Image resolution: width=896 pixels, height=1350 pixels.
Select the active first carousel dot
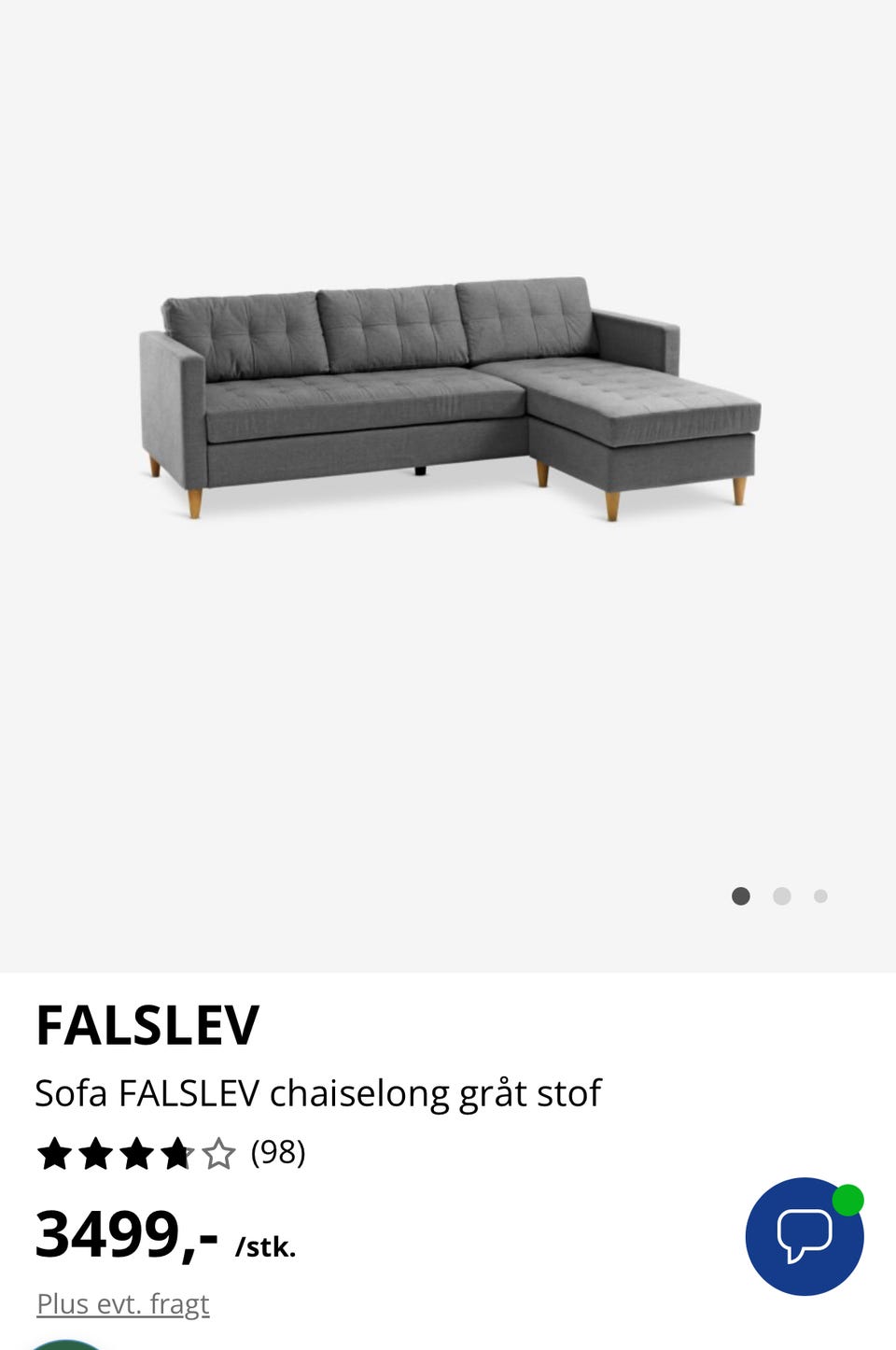(741, 895)
